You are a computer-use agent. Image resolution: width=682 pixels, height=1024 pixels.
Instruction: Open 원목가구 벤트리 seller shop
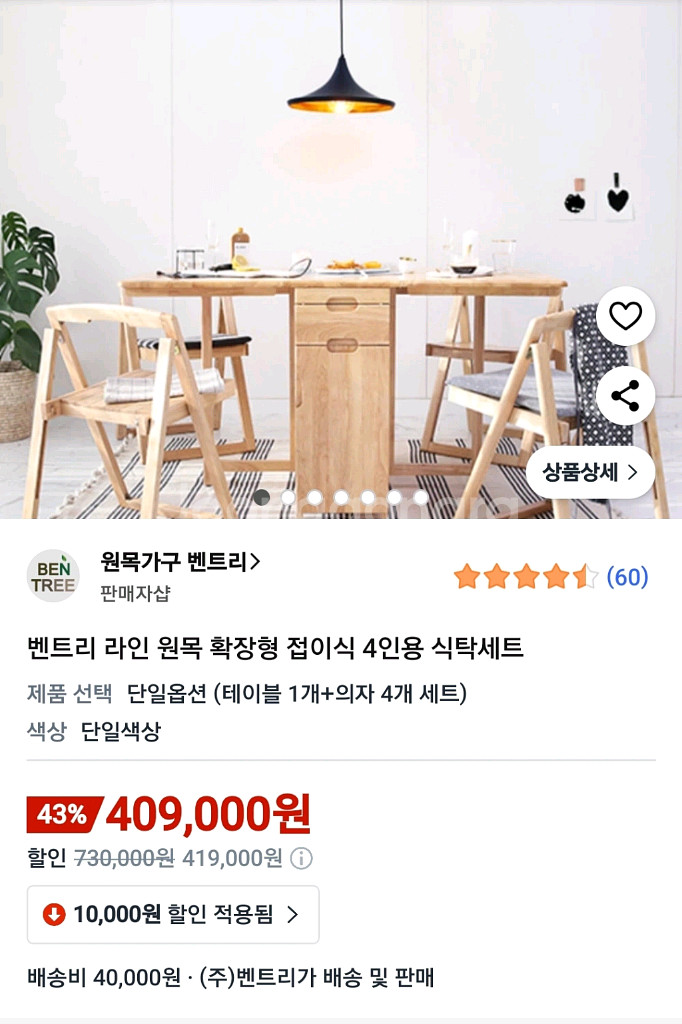180,562
